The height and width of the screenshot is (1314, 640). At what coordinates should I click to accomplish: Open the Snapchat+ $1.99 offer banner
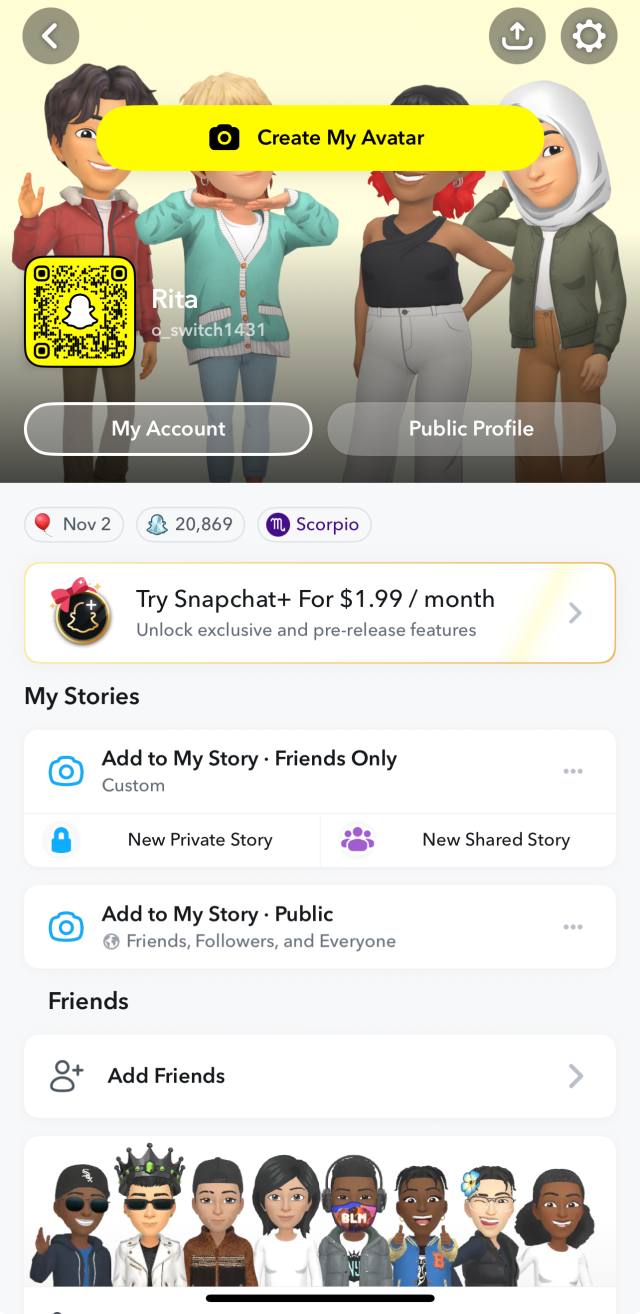point(320,613)
